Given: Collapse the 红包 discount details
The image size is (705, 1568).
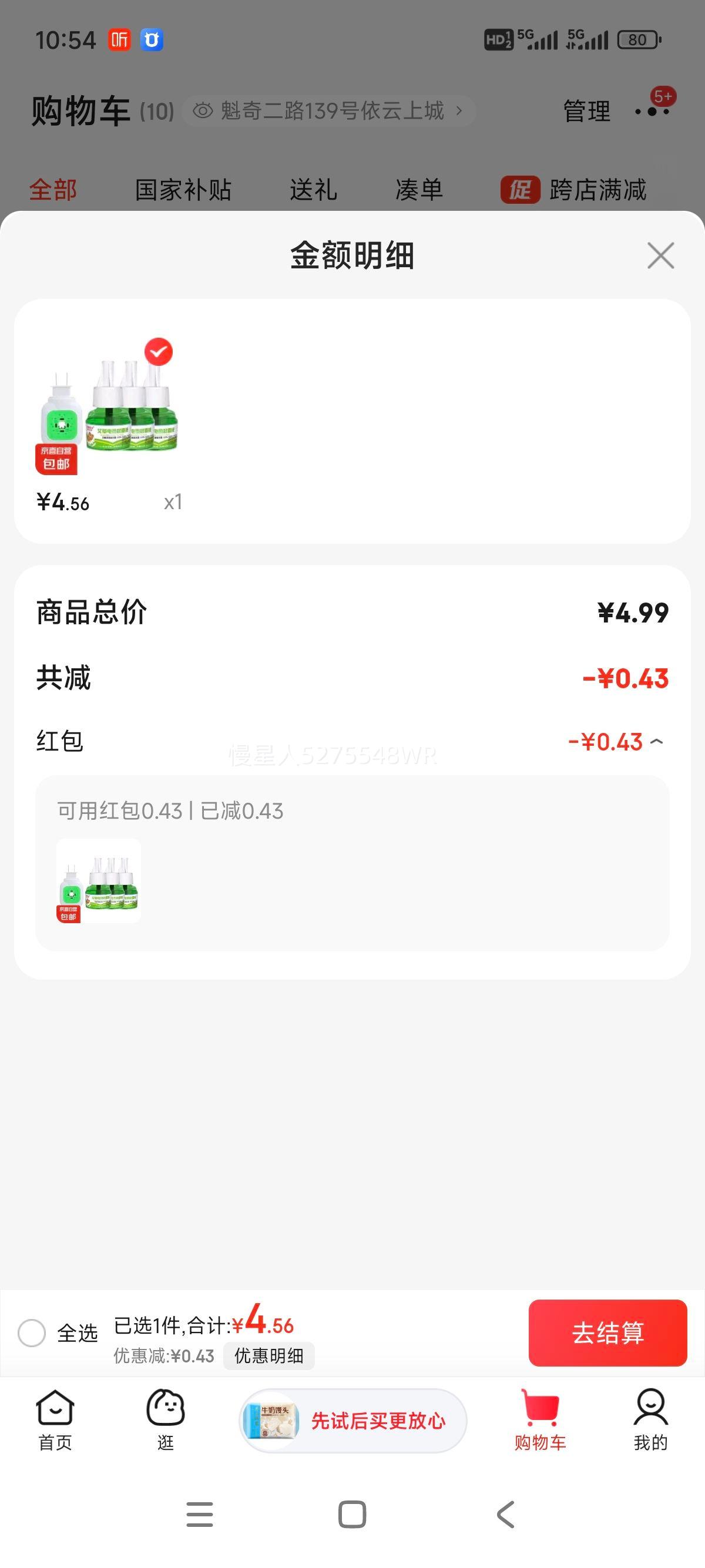Looking at the screenshot, I should 656,741.
